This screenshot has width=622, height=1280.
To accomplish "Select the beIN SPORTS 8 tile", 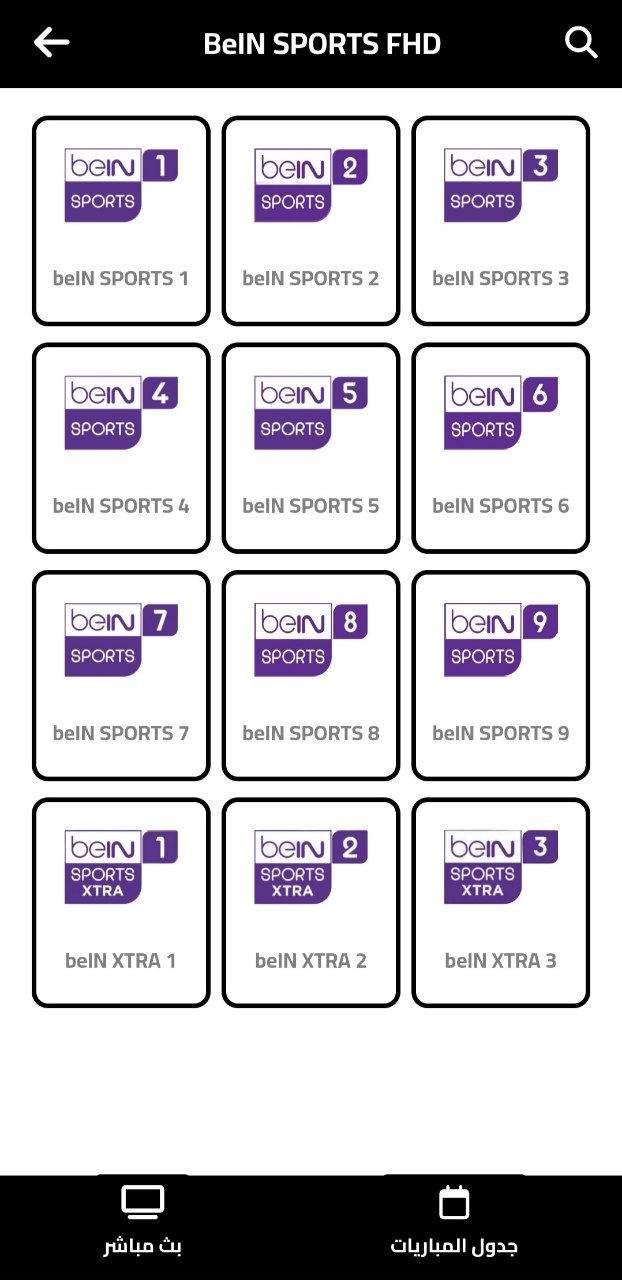I will point(311,675).
